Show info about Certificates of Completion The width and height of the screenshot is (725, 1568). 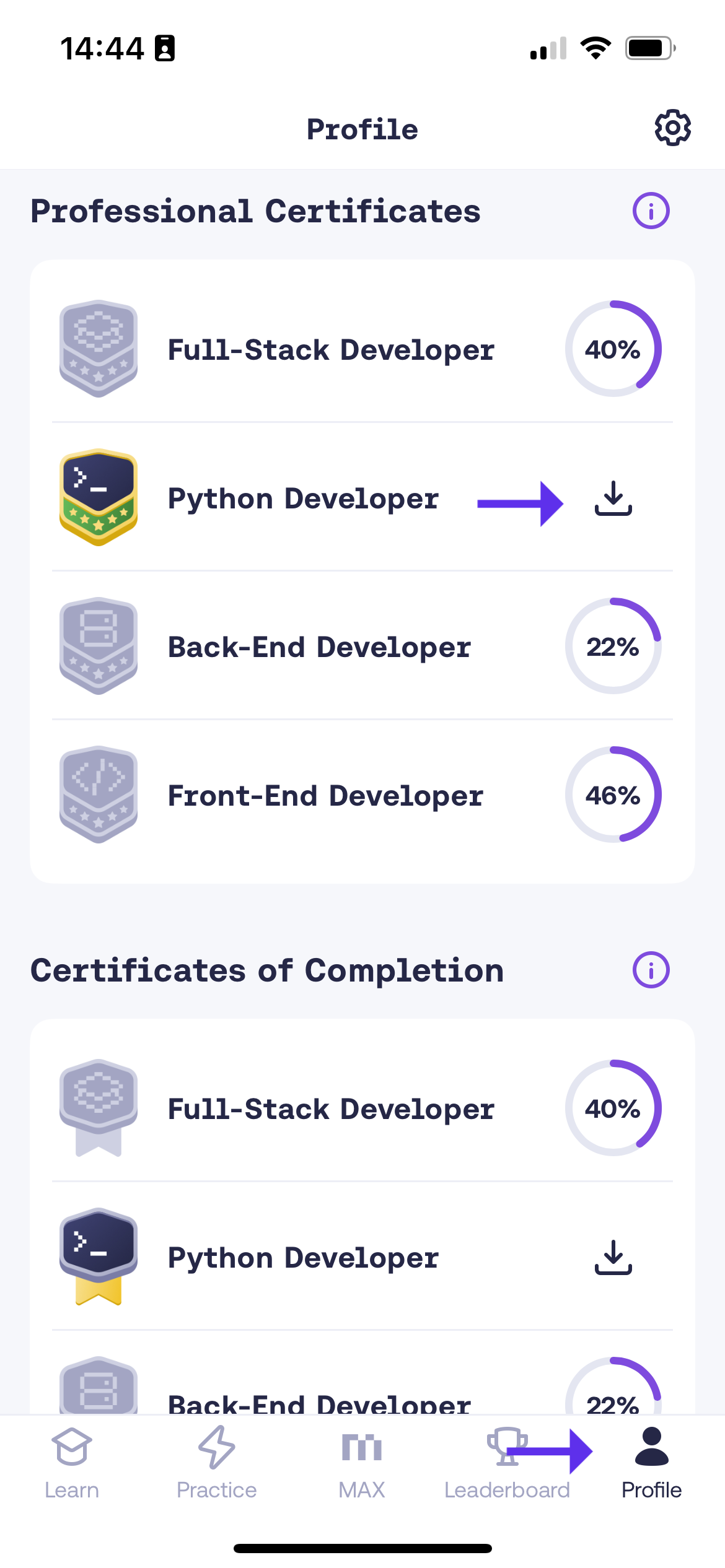[x=651, y=970]
